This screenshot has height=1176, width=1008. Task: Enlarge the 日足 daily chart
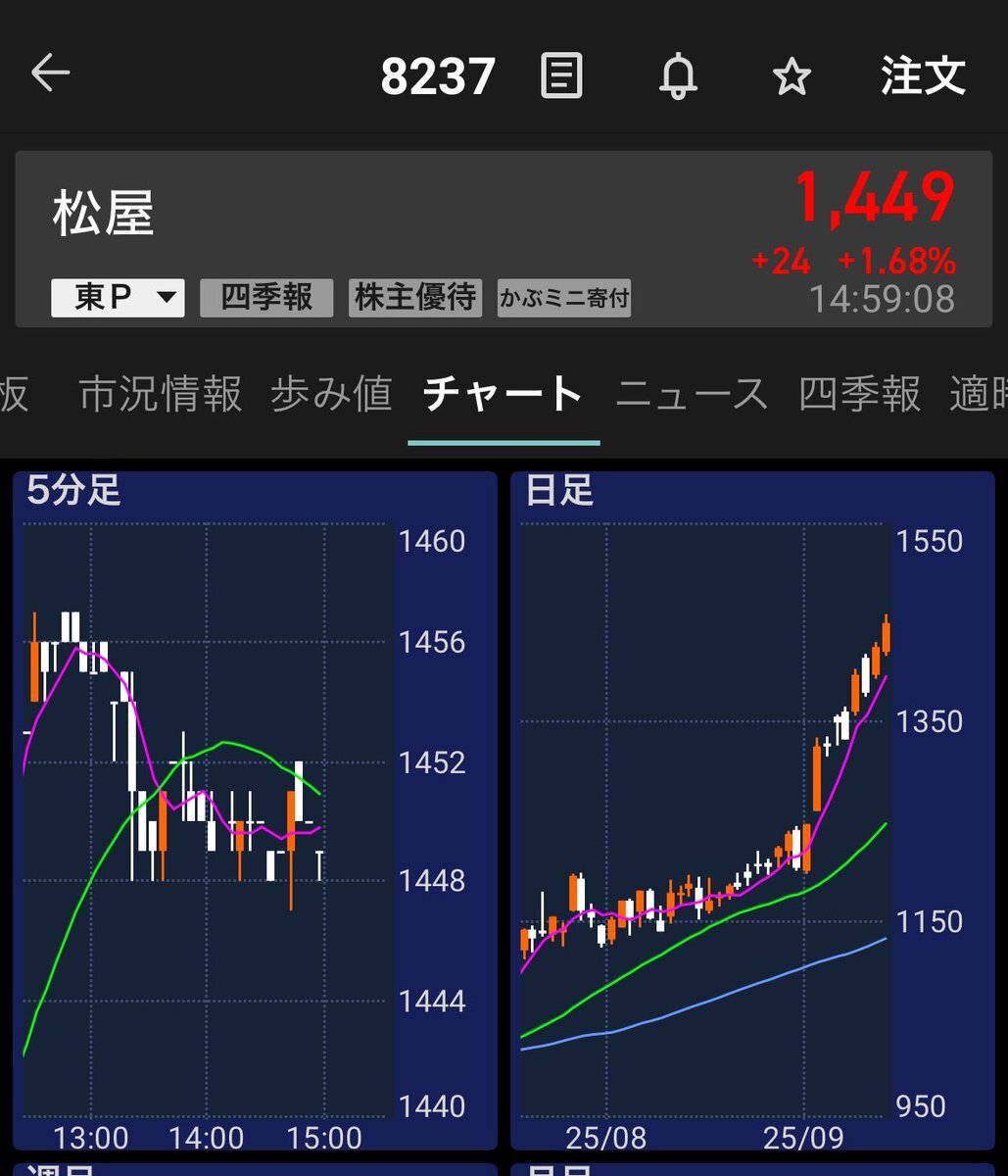pyautogui.click(x=752, y=811)
